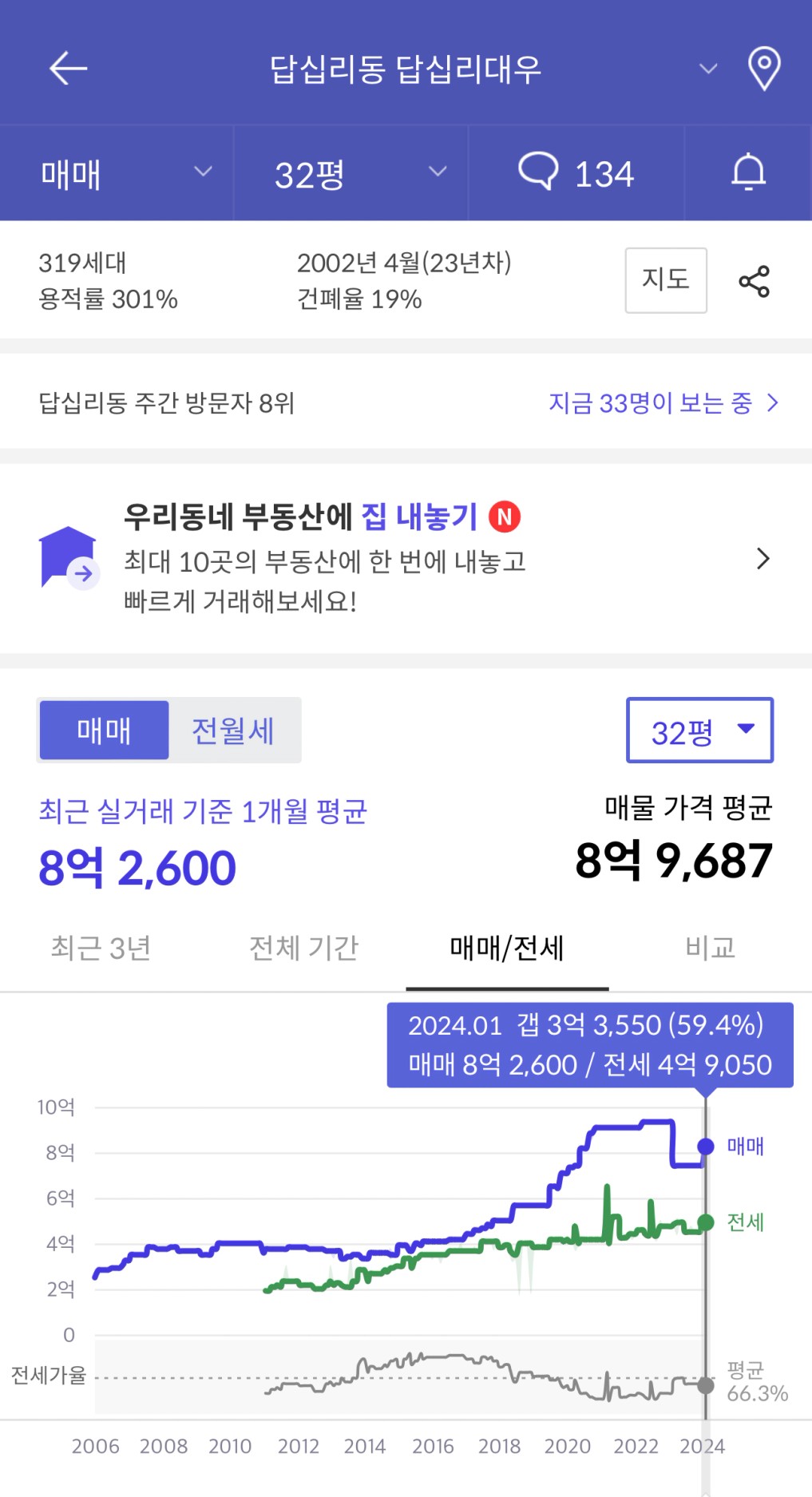This screenshot has width=812, height=1497.
Task: Select the 매매 segment button
Action: (x=104, y=730)
